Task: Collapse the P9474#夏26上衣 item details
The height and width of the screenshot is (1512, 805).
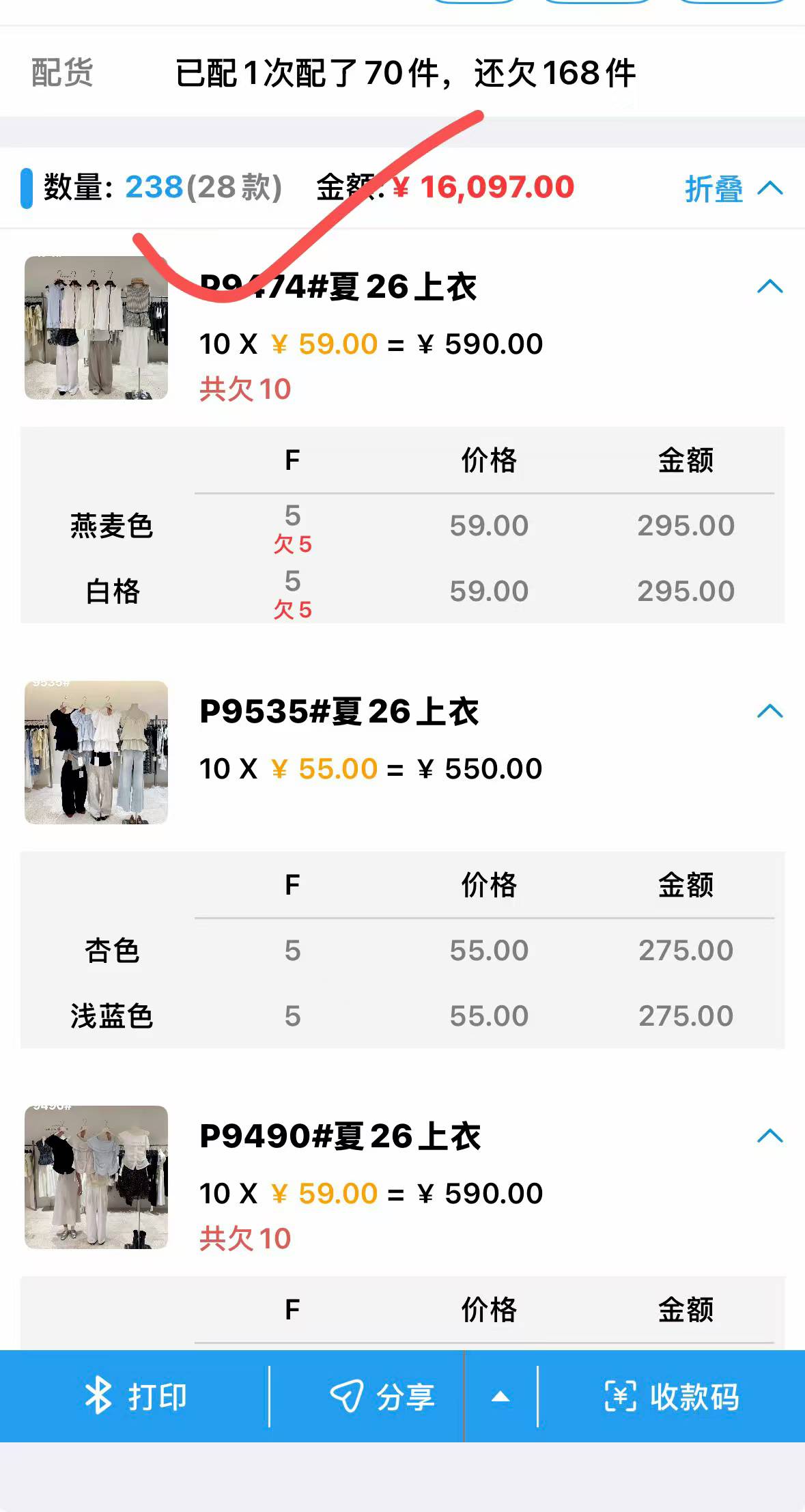Action: tap(769, 286)
